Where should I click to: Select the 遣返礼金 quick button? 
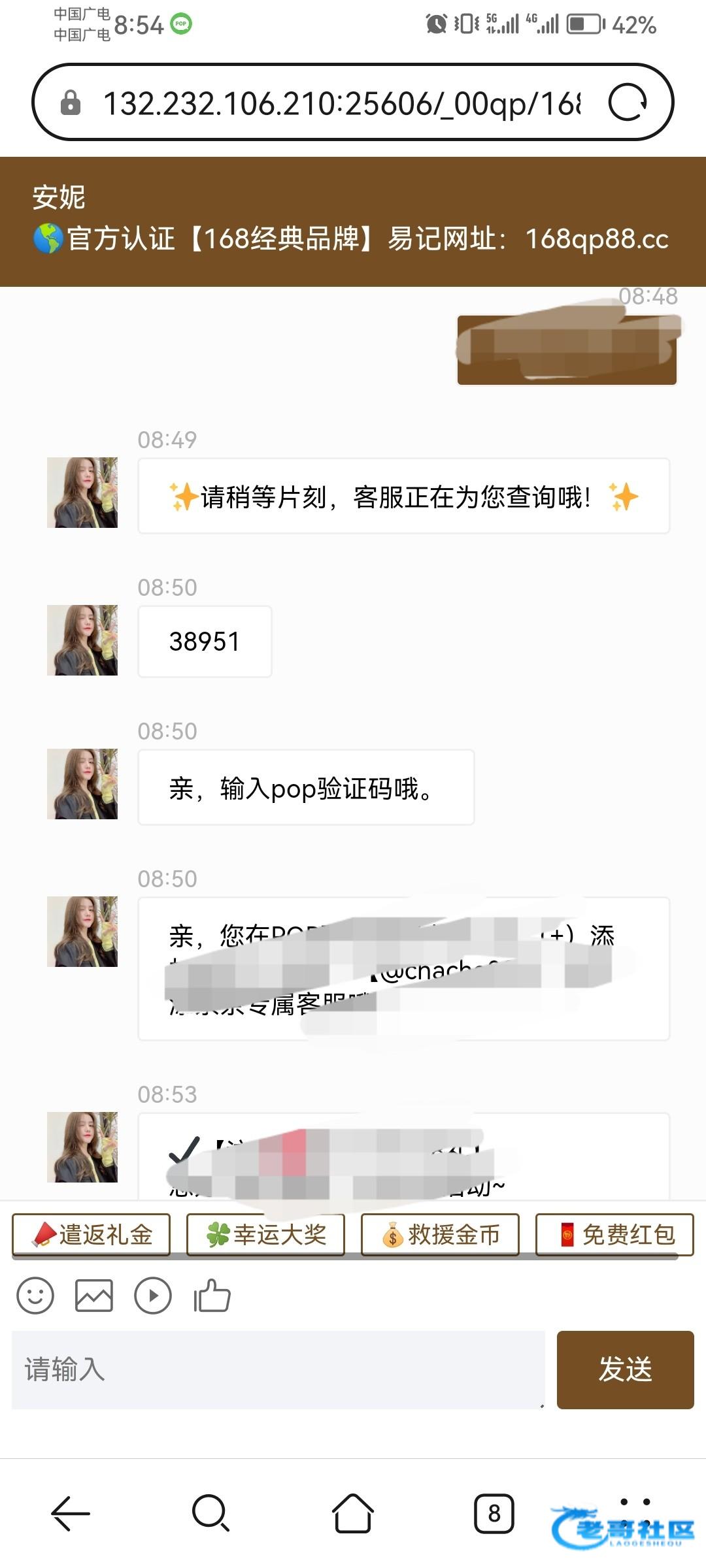tap(92, 1234)
